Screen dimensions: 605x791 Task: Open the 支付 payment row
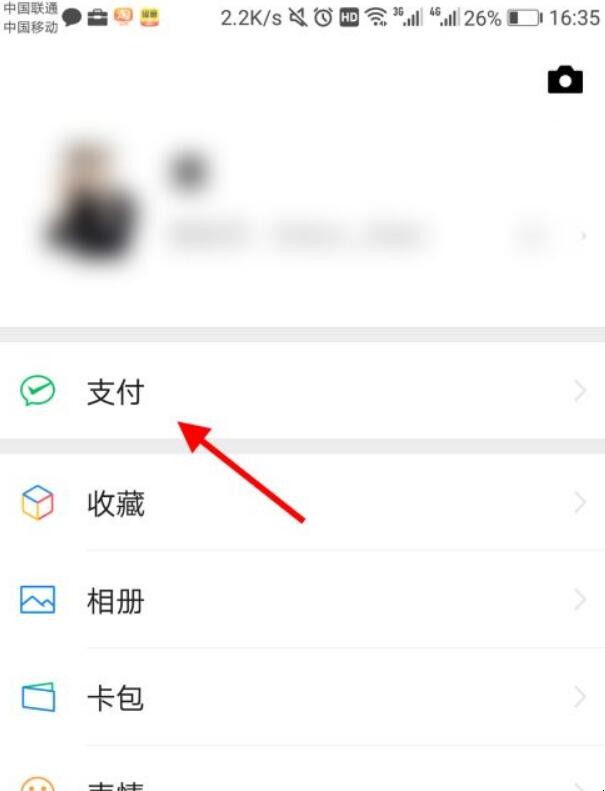300,393
